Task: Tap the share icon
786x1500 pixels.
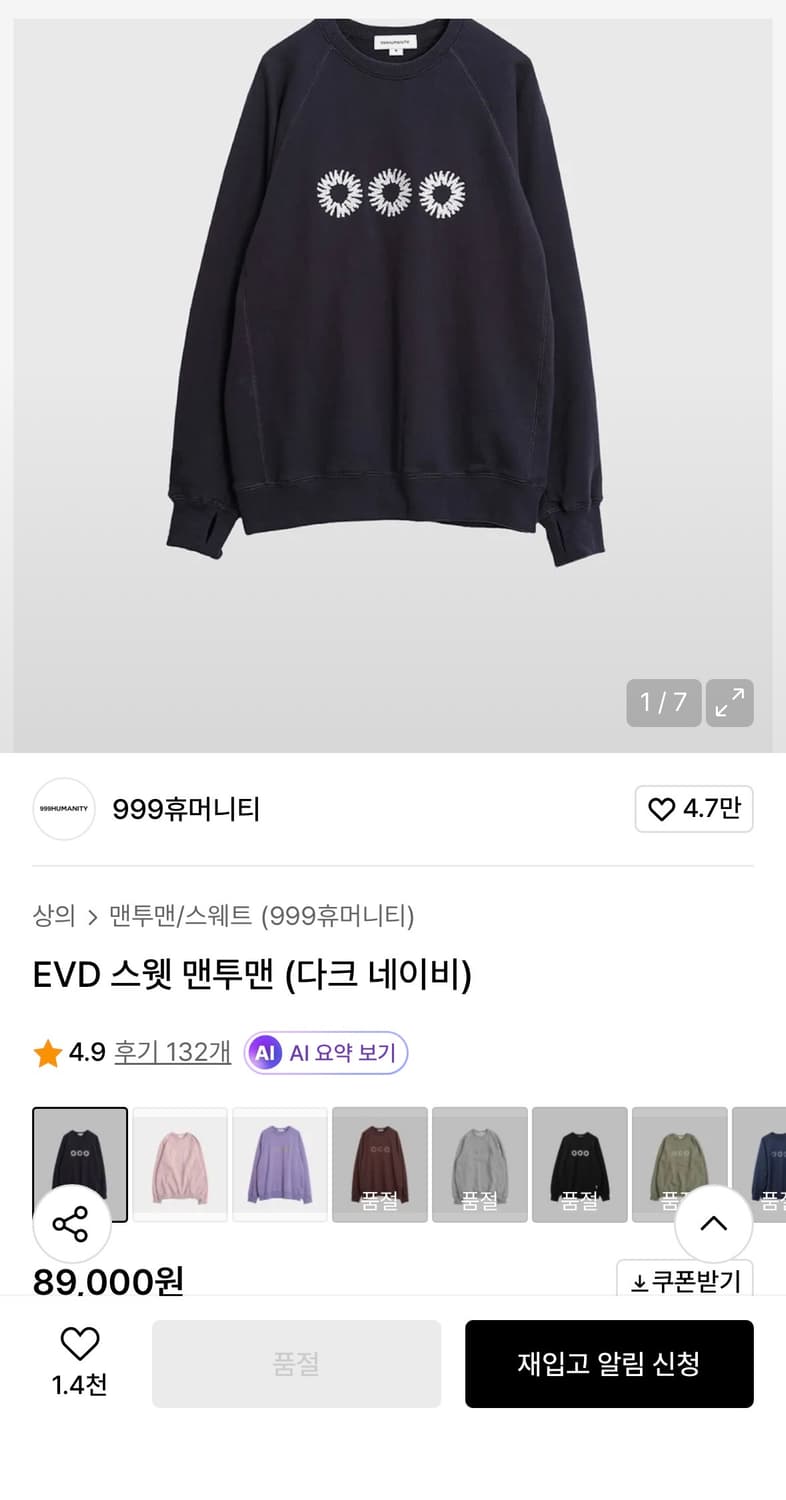Action: (x=70, y=1222)
